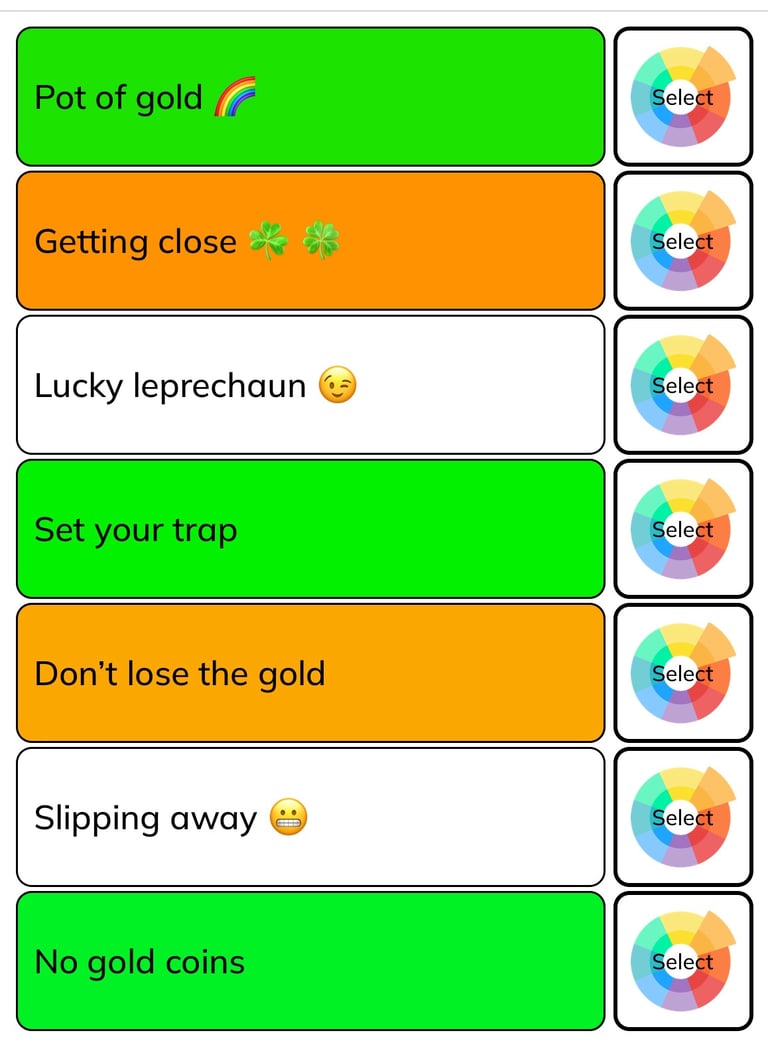
Task: Tap the Lucky leprechaun text field
Action: 310,385
